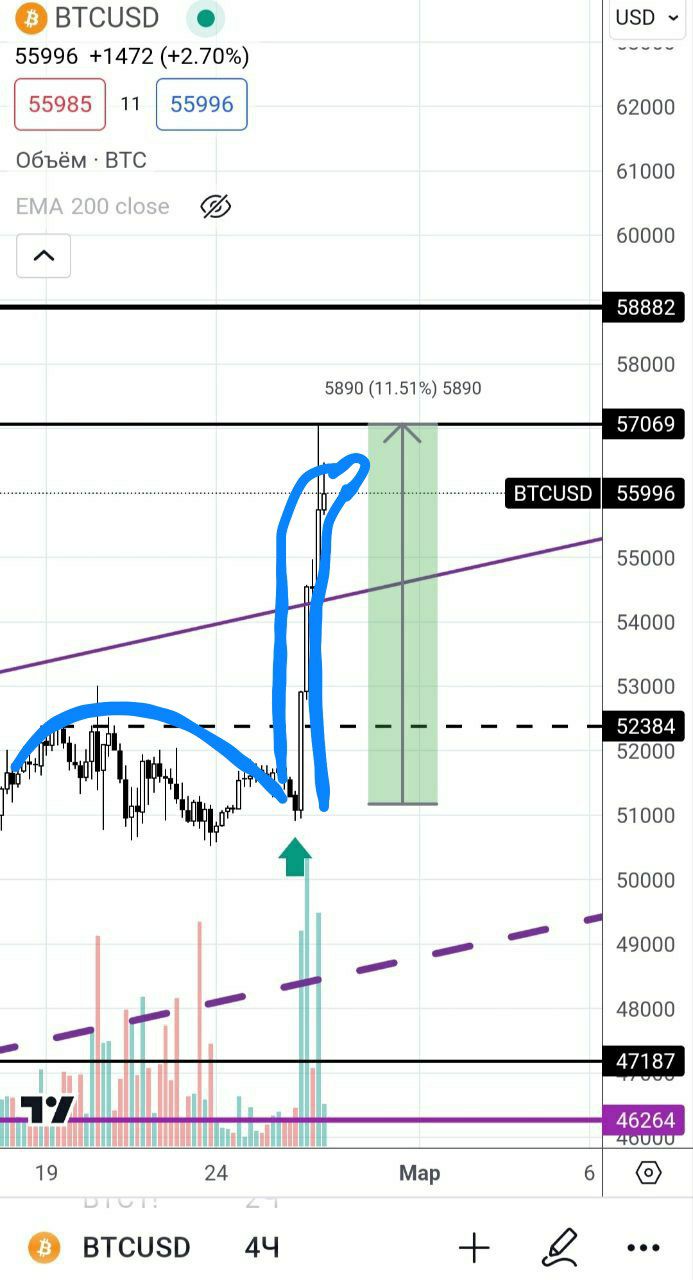Open chart scale settings hexagon icon
The height and width of the screenshot is (1280, 693).
648,1172
